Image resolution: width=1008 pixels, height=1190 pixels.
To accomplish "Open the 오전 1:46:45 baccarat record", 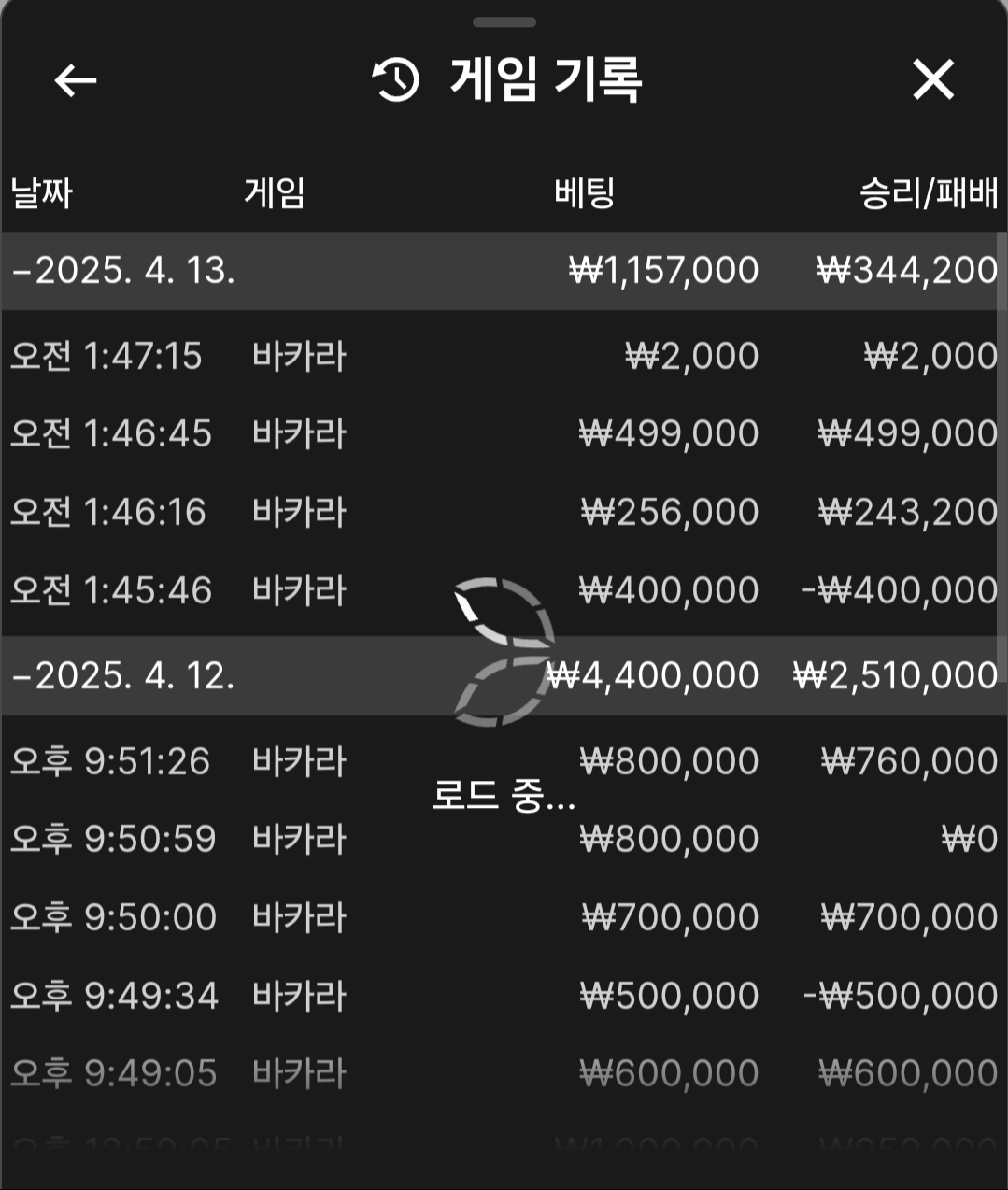I will pyautogui.click(x=299, y=433).
